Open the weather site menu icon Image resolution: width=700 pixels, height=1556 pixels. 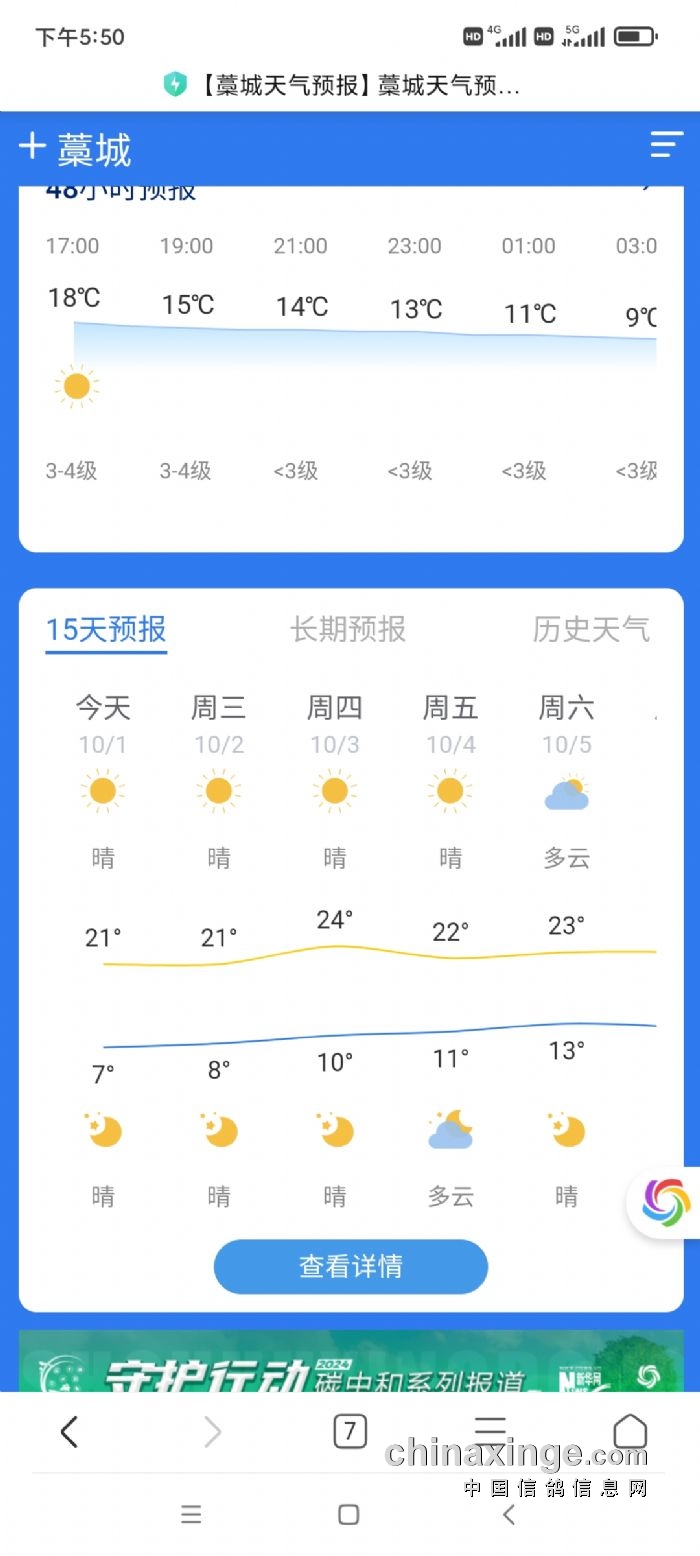(x=666, y=145)
